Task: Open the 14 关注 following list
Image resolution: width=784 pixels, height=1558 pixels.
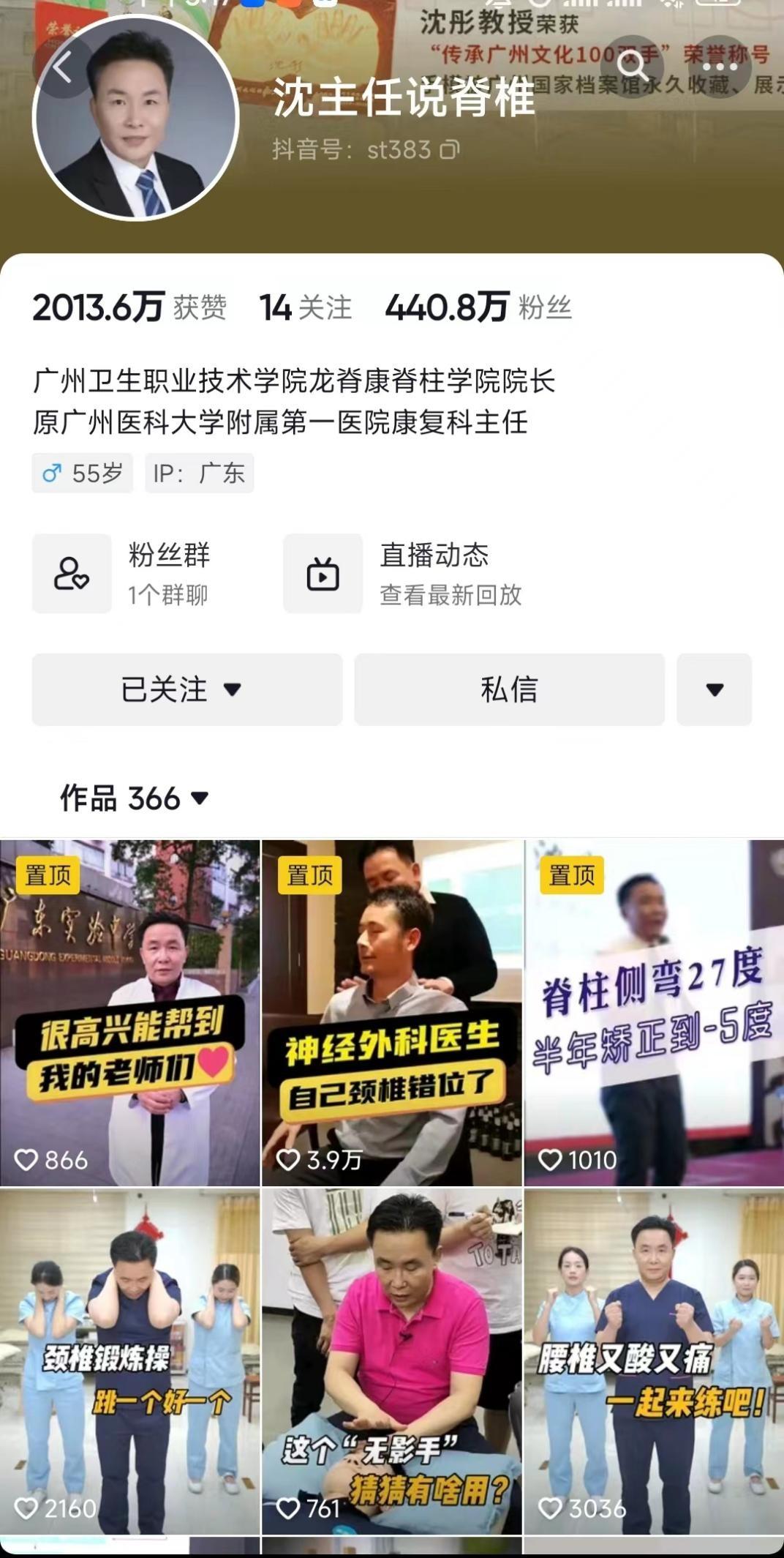Action: [x=306, y=307]
